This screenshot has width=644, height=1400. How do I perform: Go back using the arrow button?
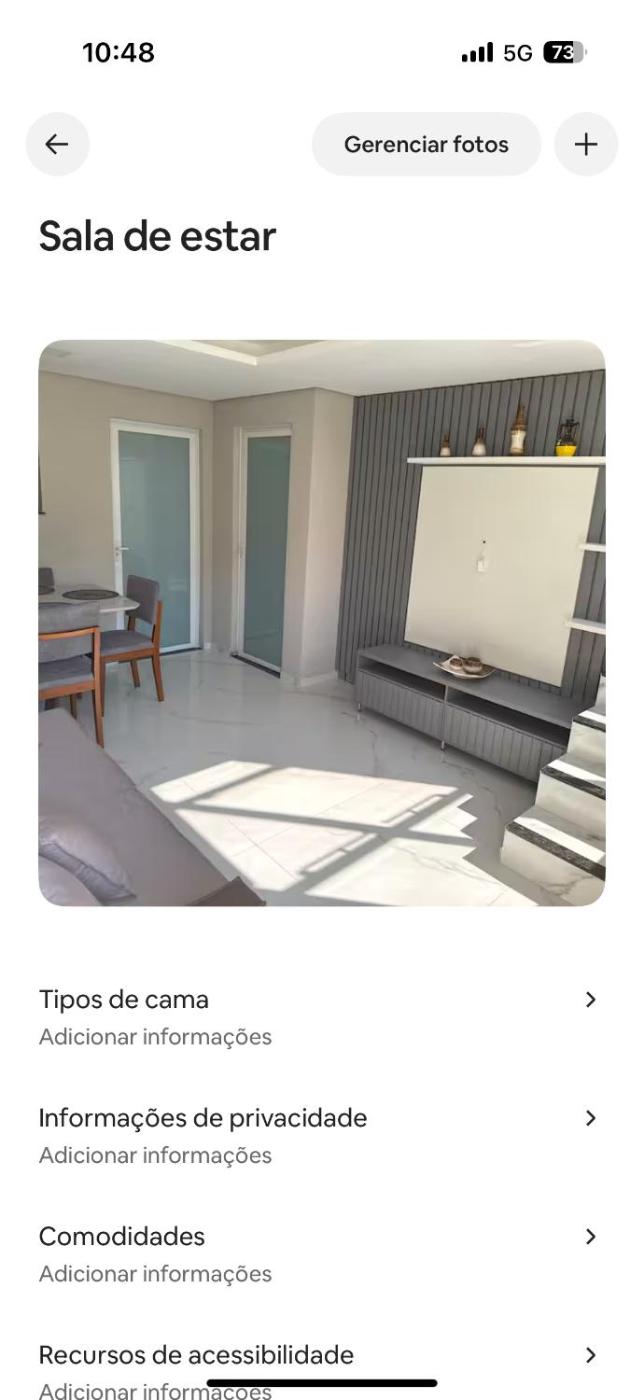tap(57, 144)
